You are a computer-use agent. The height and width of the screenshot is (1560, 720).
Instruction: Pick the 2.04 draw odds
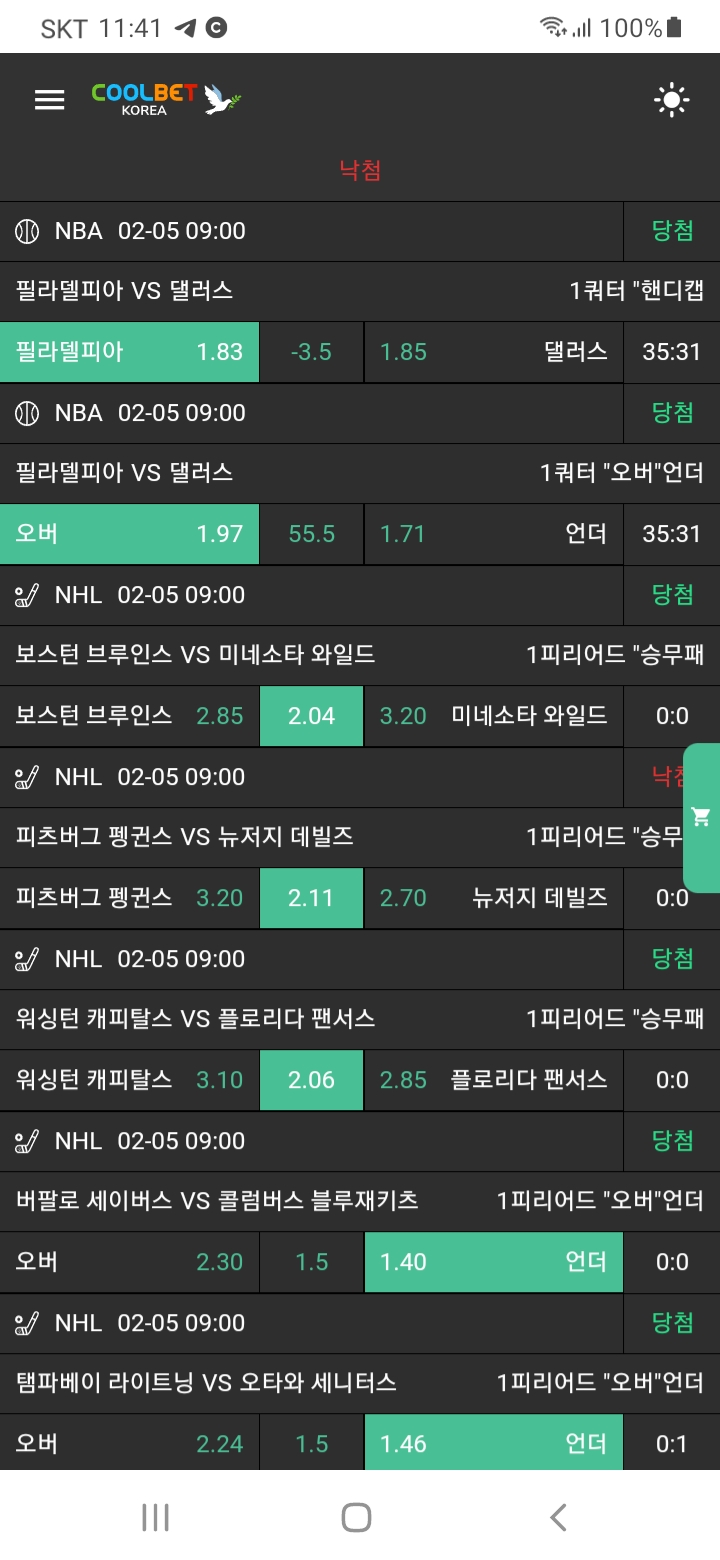311,716
